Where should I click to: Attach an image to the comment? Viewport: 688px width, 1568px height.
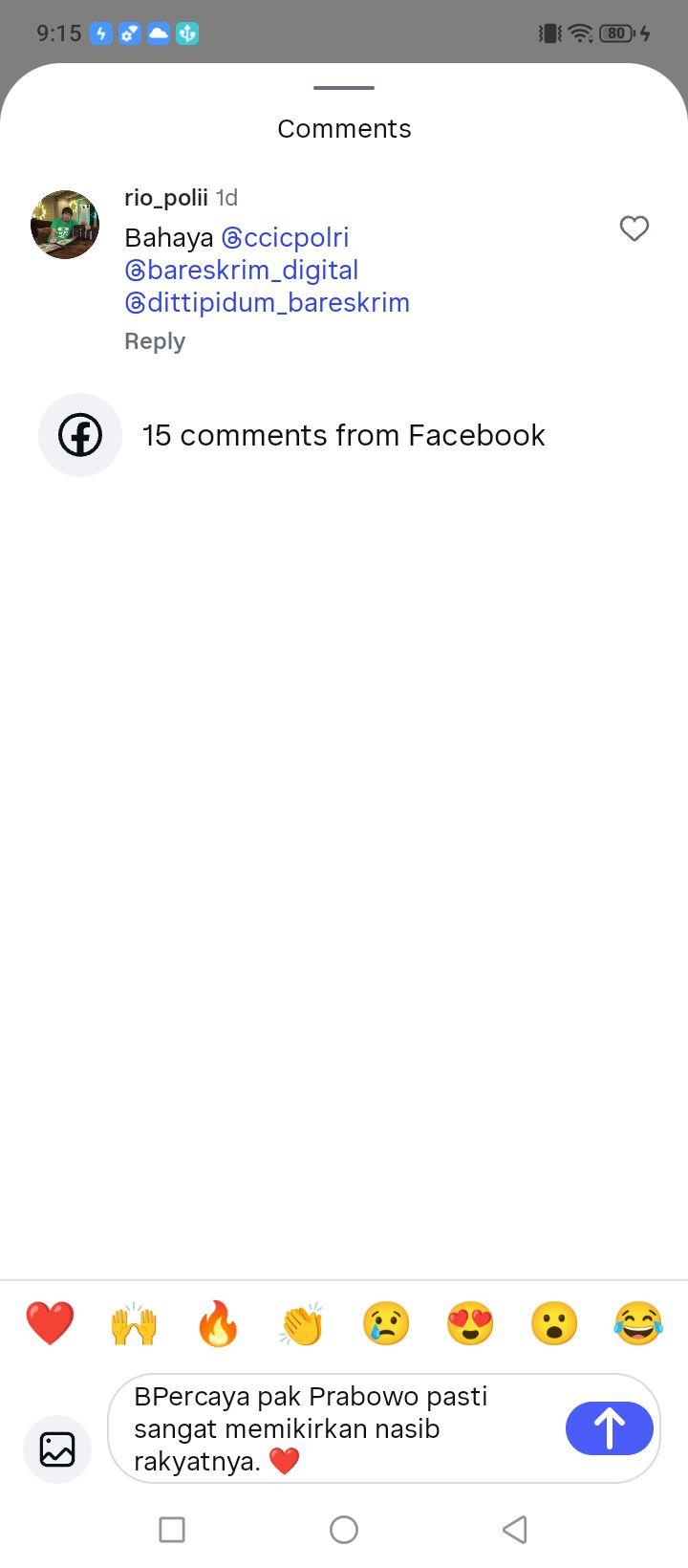point(57,1449)
